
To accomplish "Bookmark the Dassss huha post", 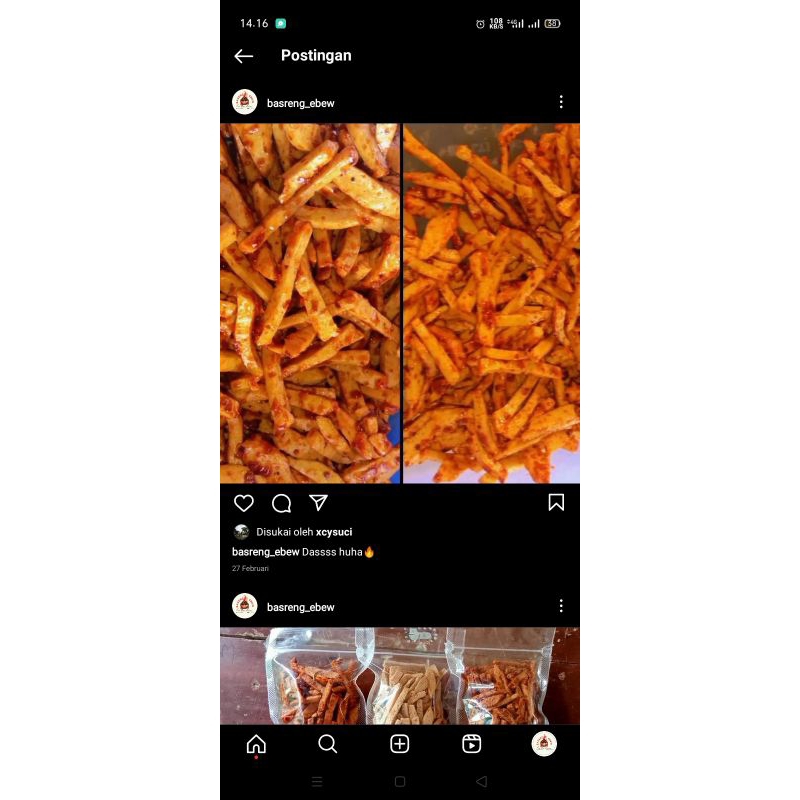I will pos(556,503).
